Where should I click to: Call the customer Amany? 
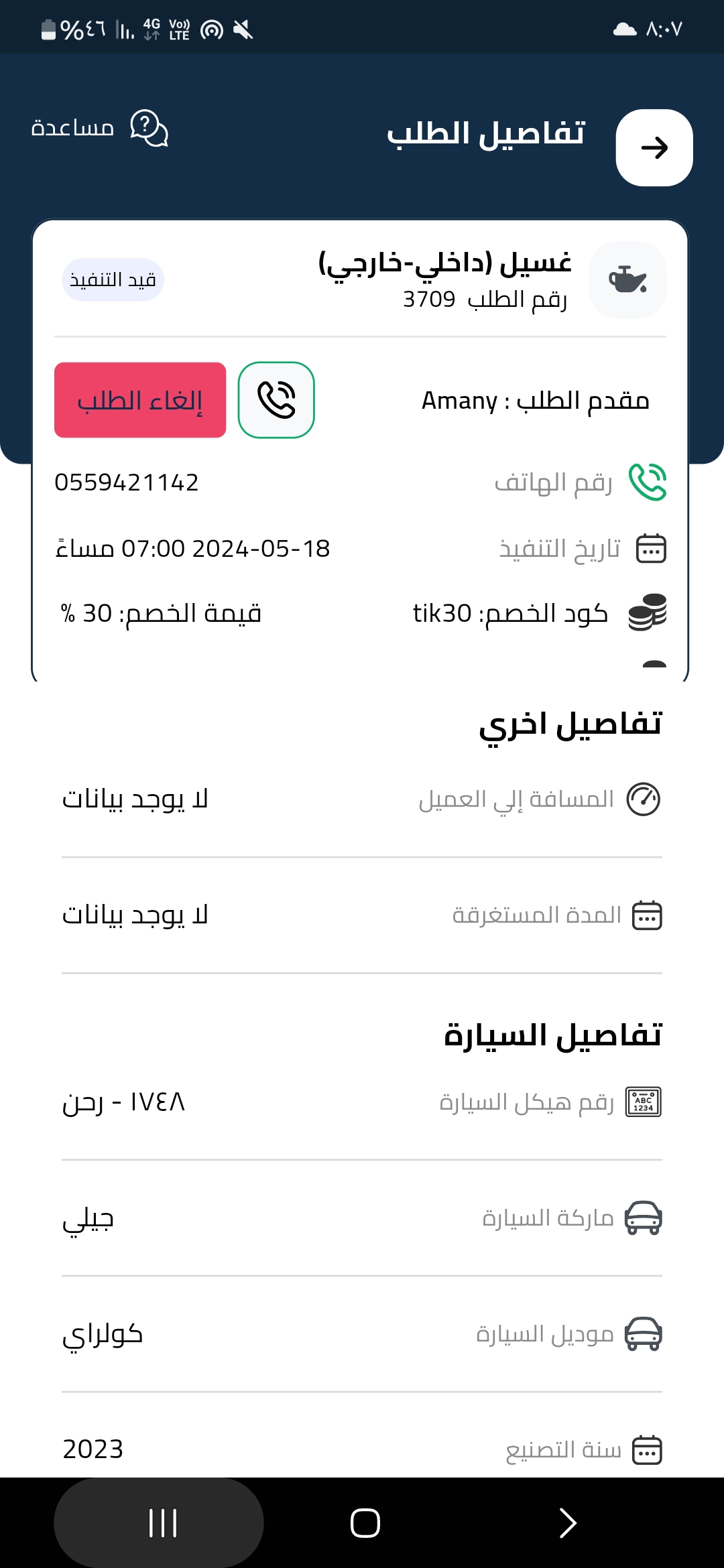(x=276, y=400)
